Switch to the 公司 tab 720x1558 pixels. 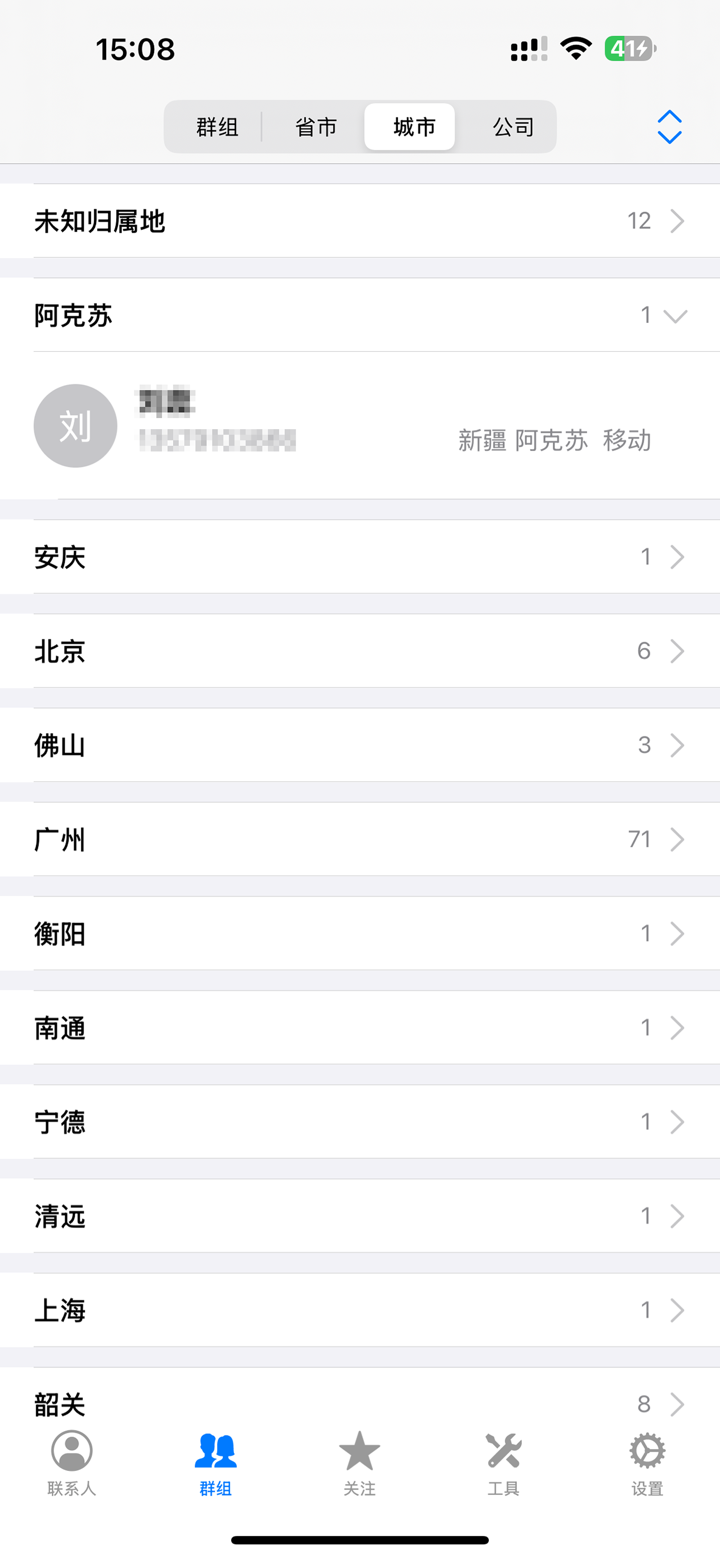[x=512, y=127]
